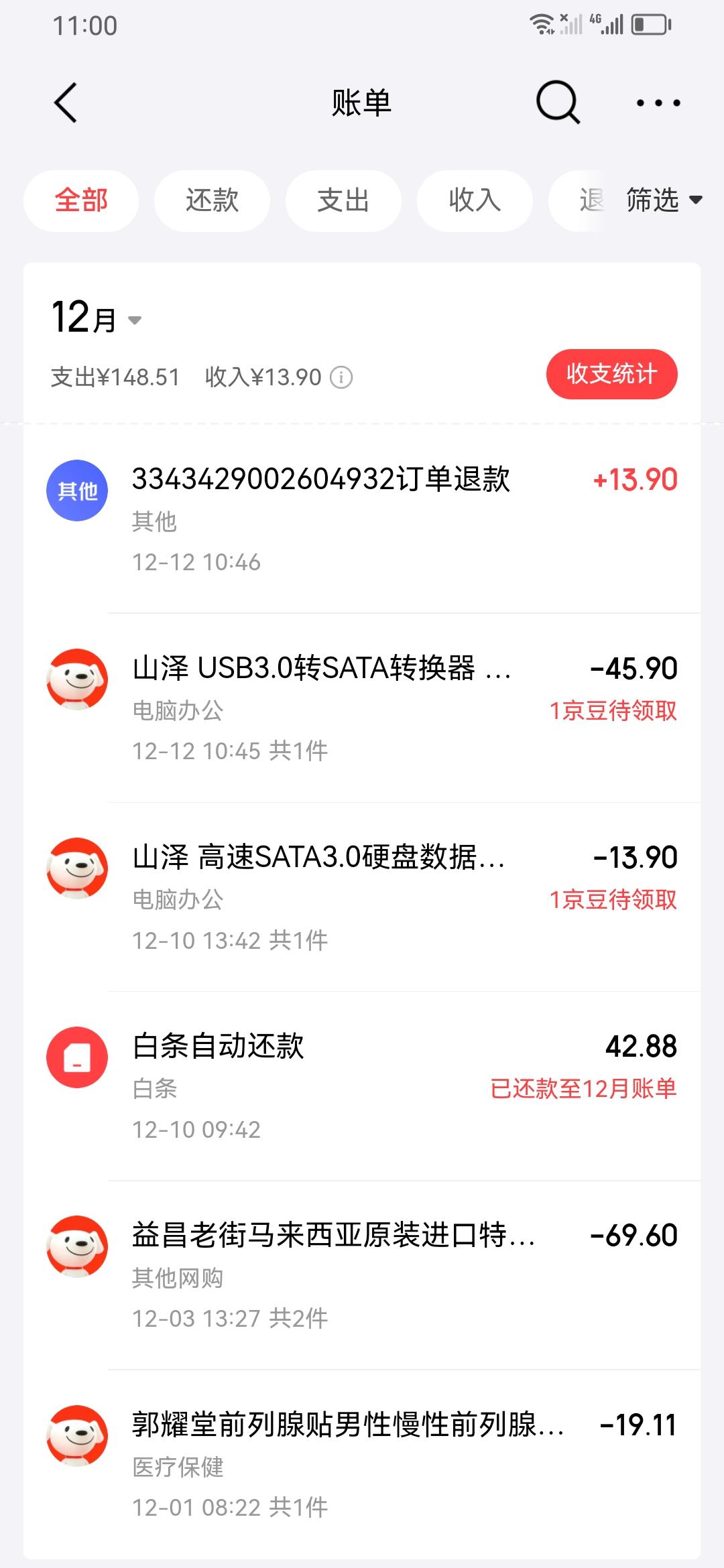This screenshot has height=1568, width=724.
Task: Select the 全部 filter chip
Action: (81, 200)
